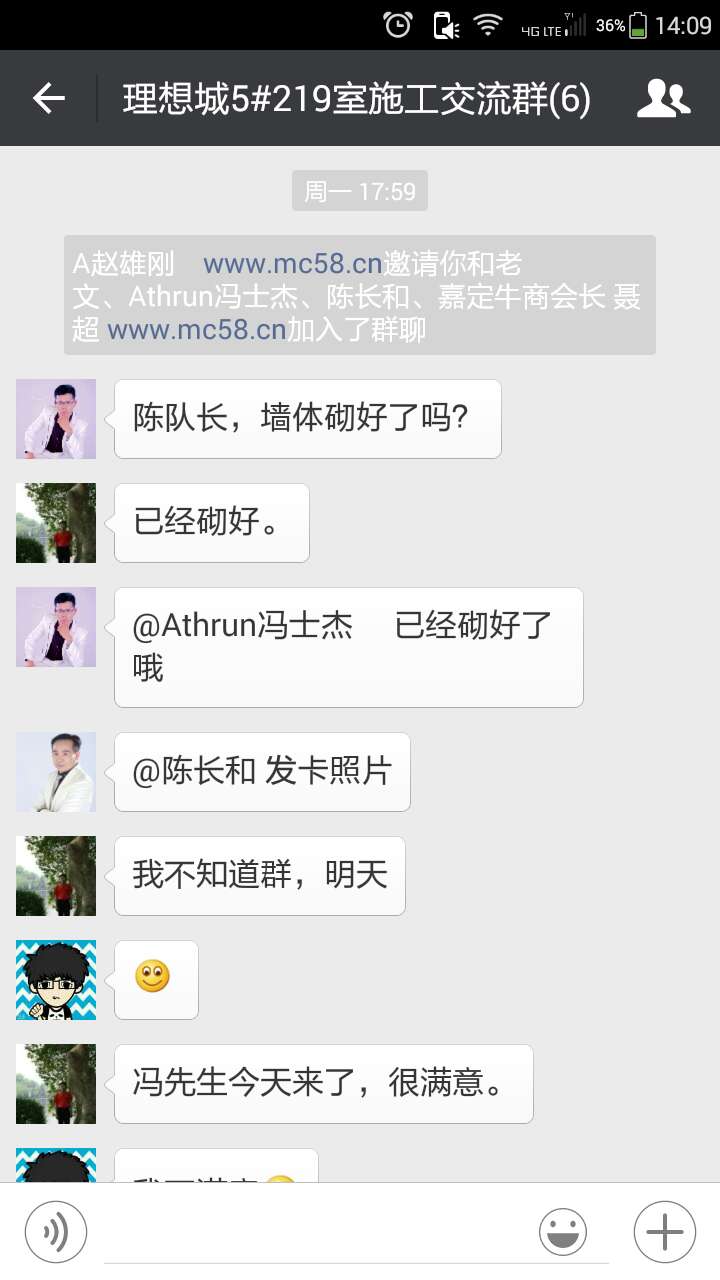Open avatar beside 陈队长，墙体砌好了吗？ message
The height and width of the screenshot is (1280, 720).
56,419
